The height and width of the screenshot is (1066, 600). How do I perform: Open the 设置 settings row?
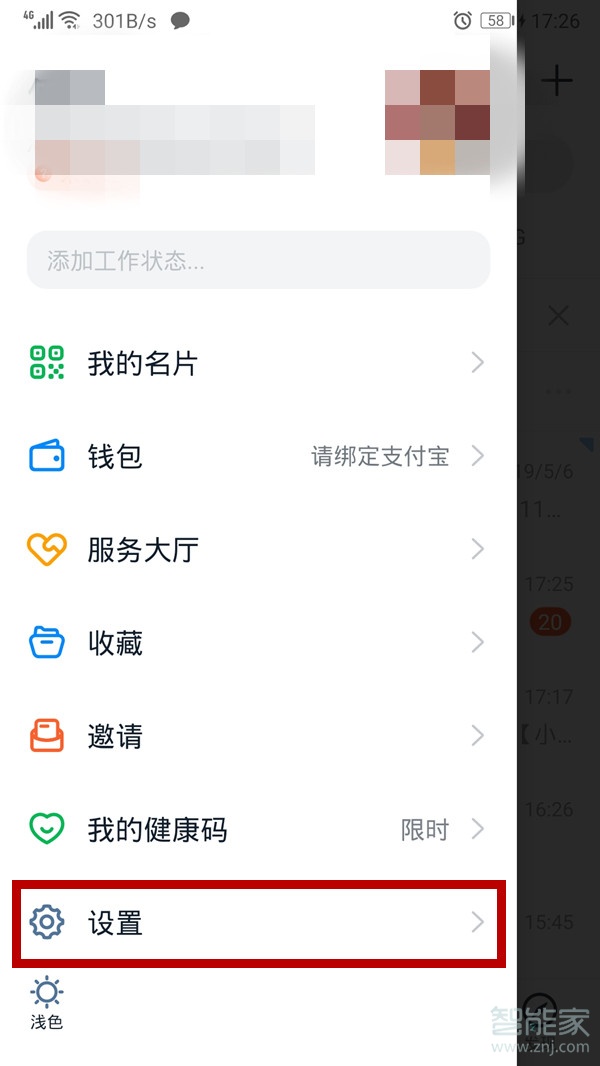tap(258, 922)
